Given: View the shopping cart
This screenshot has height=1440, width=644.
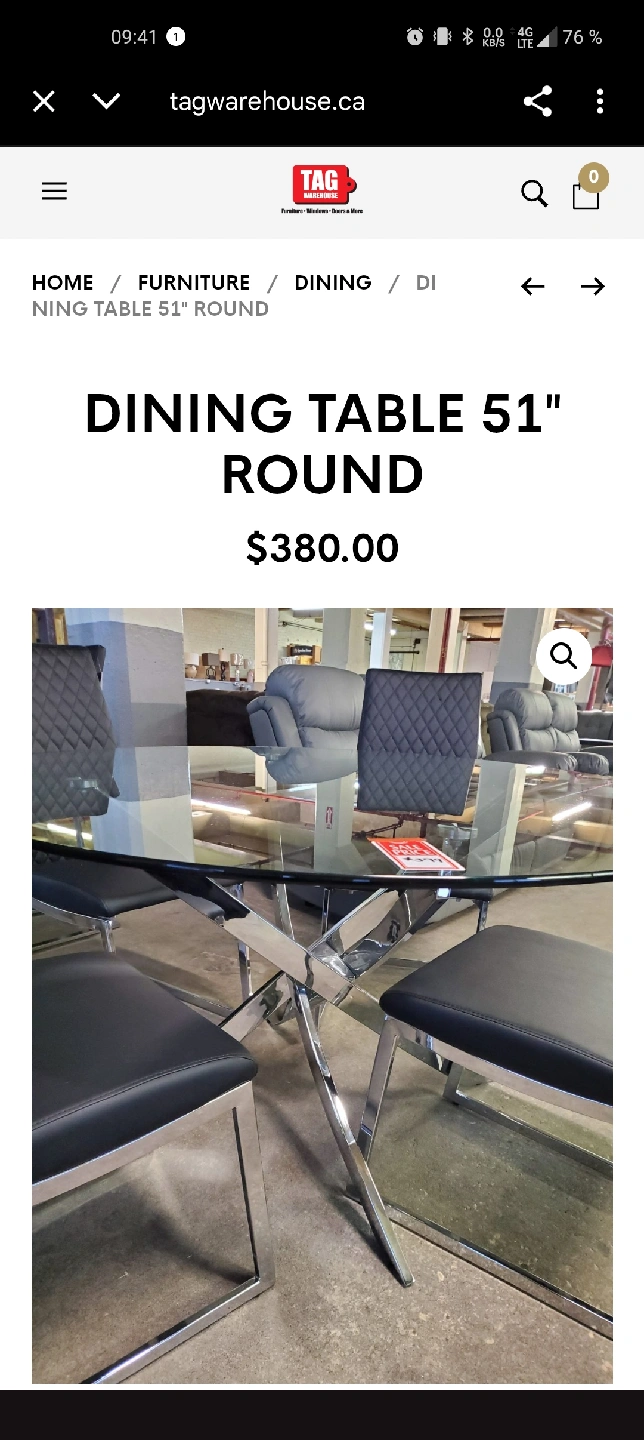Looking at the screenshot, I should pos(588,188).
